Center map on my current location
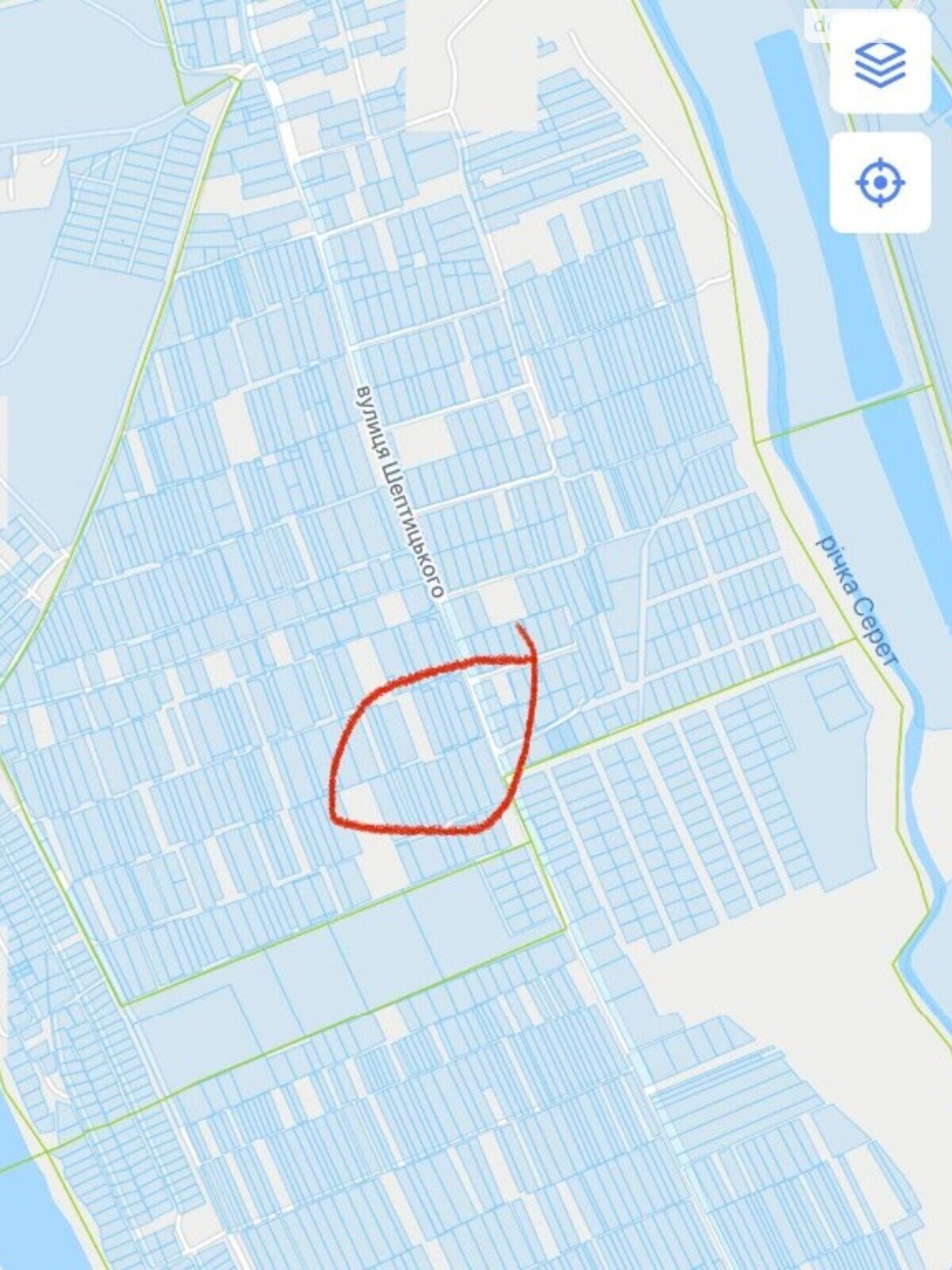This screenshot has height=1270, width=952. (880, 183)
